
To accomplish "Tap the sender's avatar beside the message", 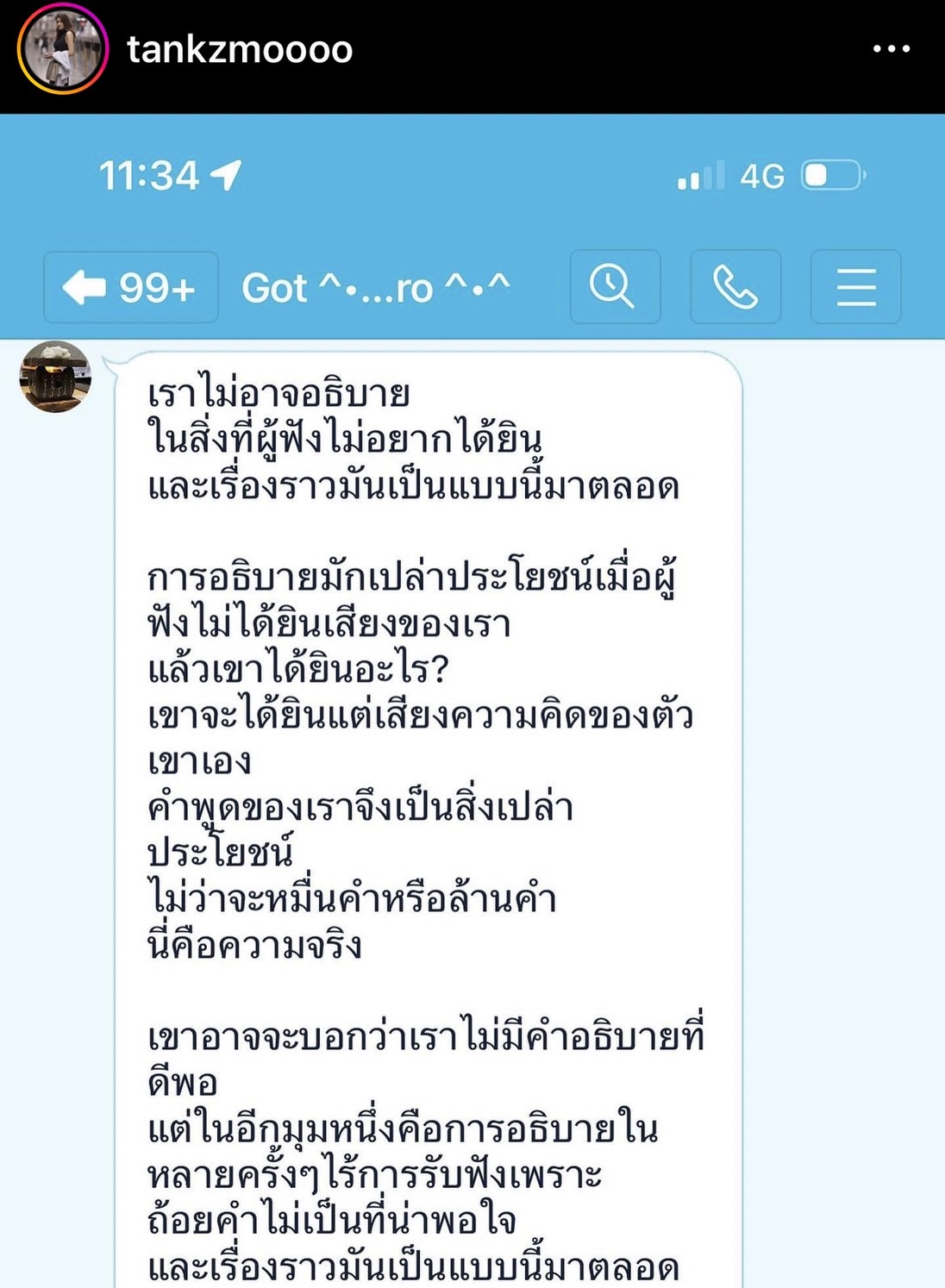I will 54,377.
